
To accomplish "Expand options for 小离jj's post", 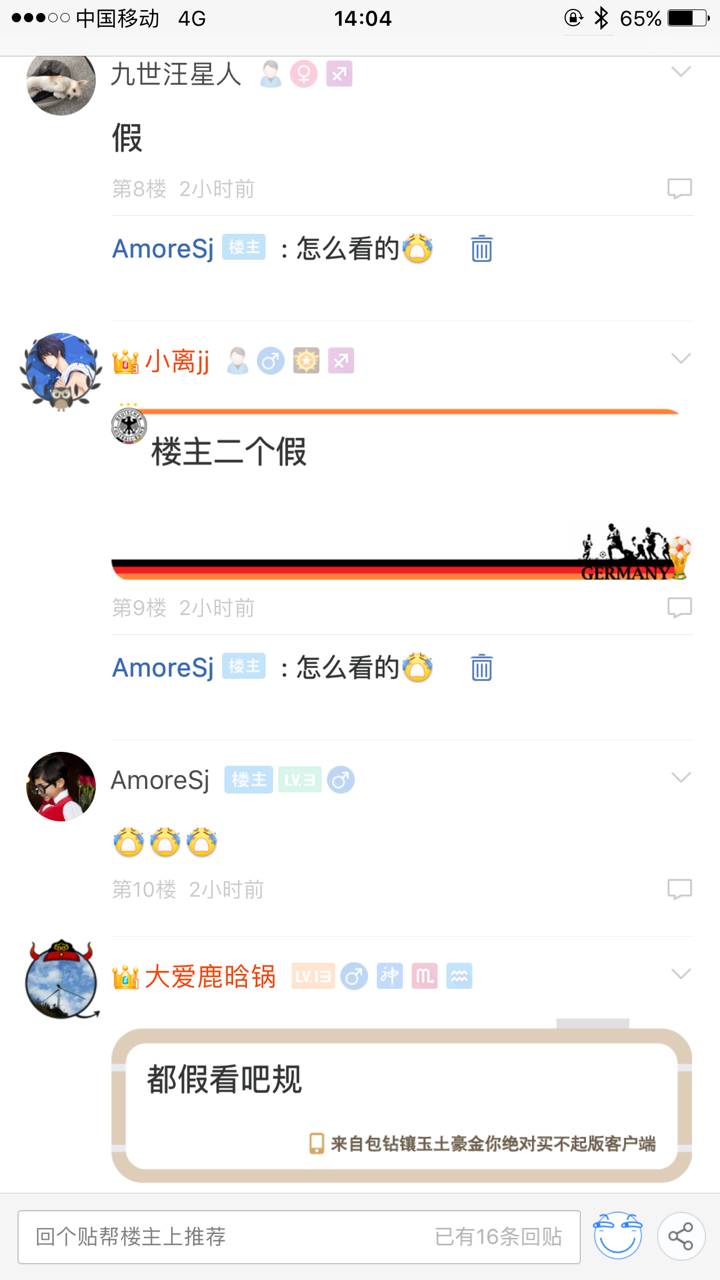I will coord(681,358).
